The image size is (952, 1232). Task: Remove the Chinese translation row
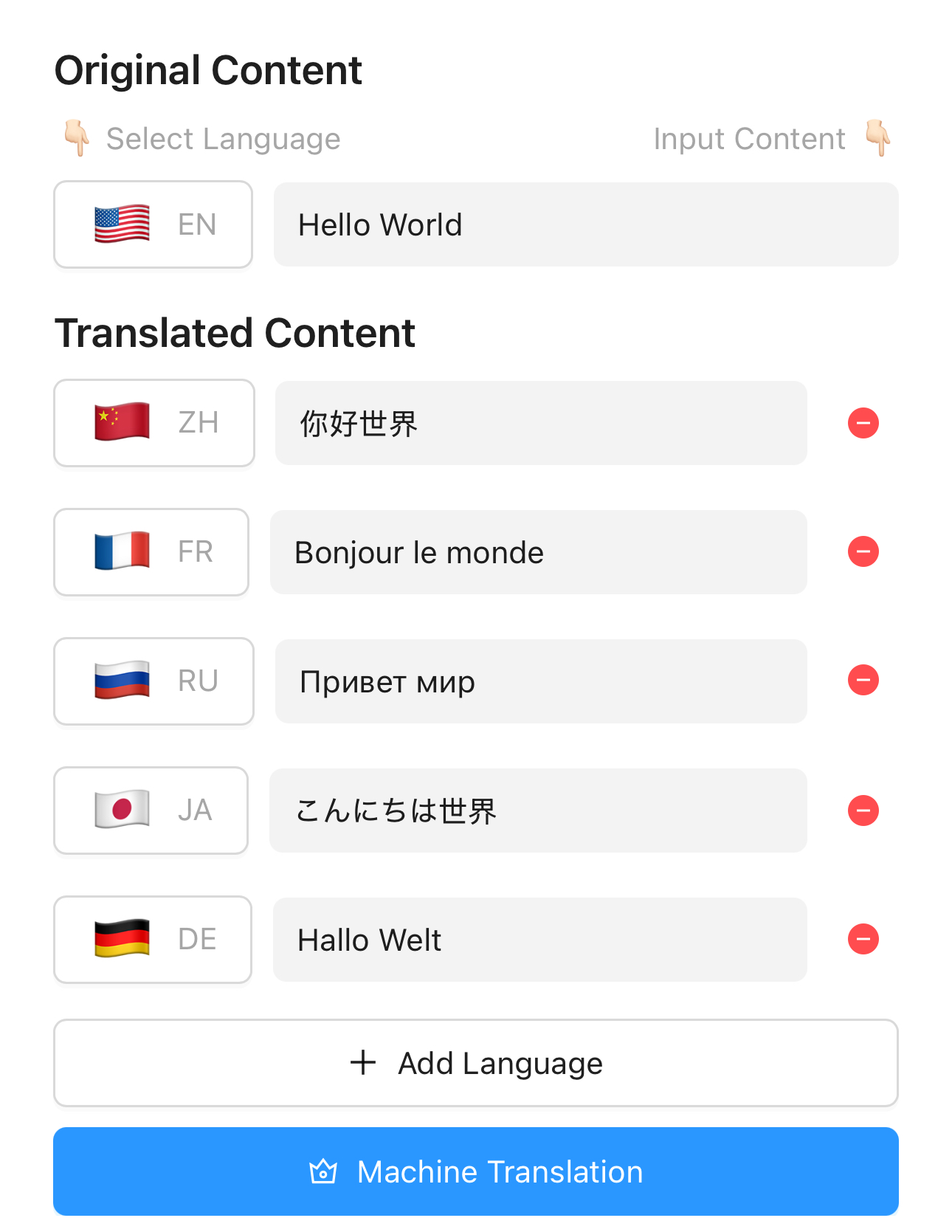(863, 423)
